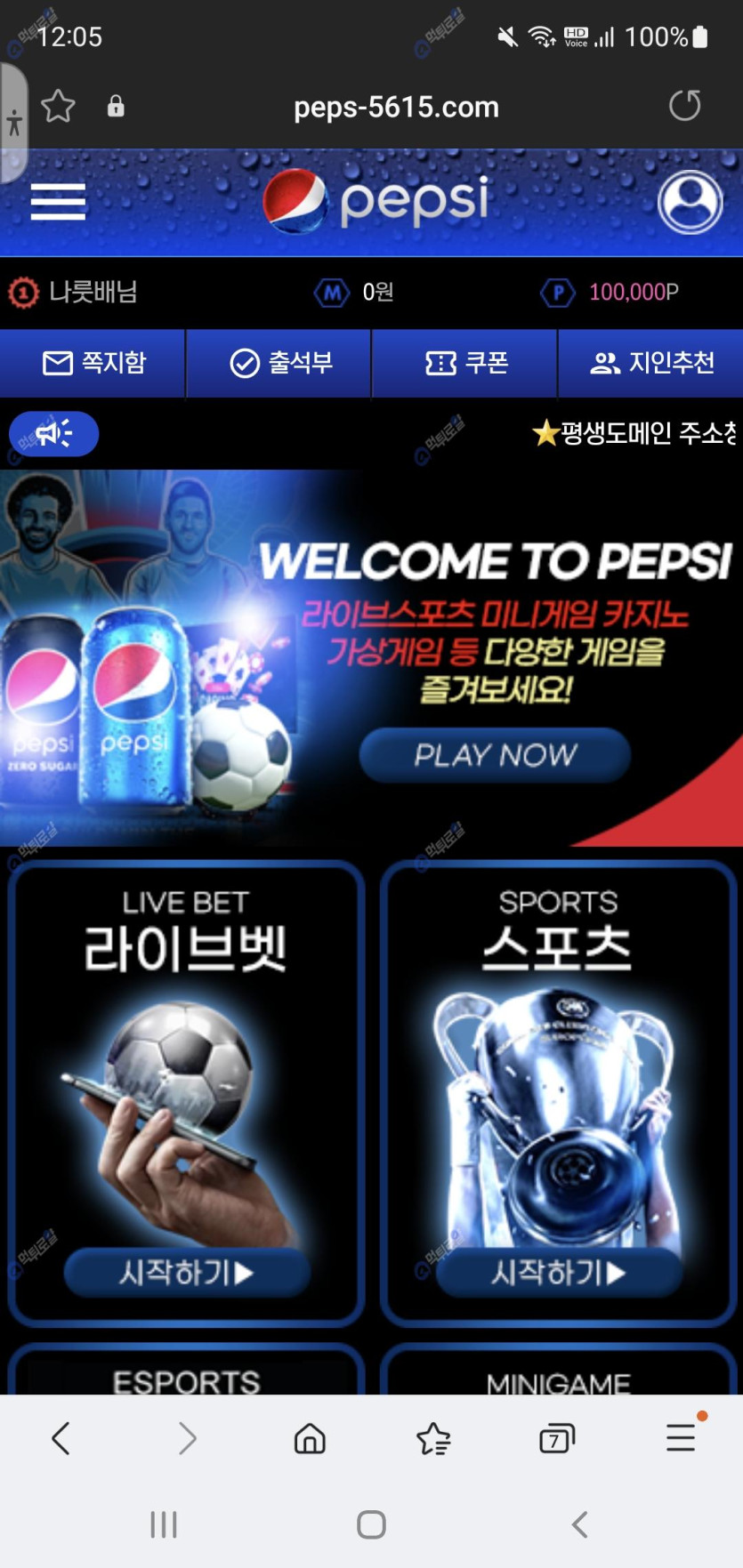
Task: Start the 스포츠 SPORTS card
Action: tap(559, 1273)
